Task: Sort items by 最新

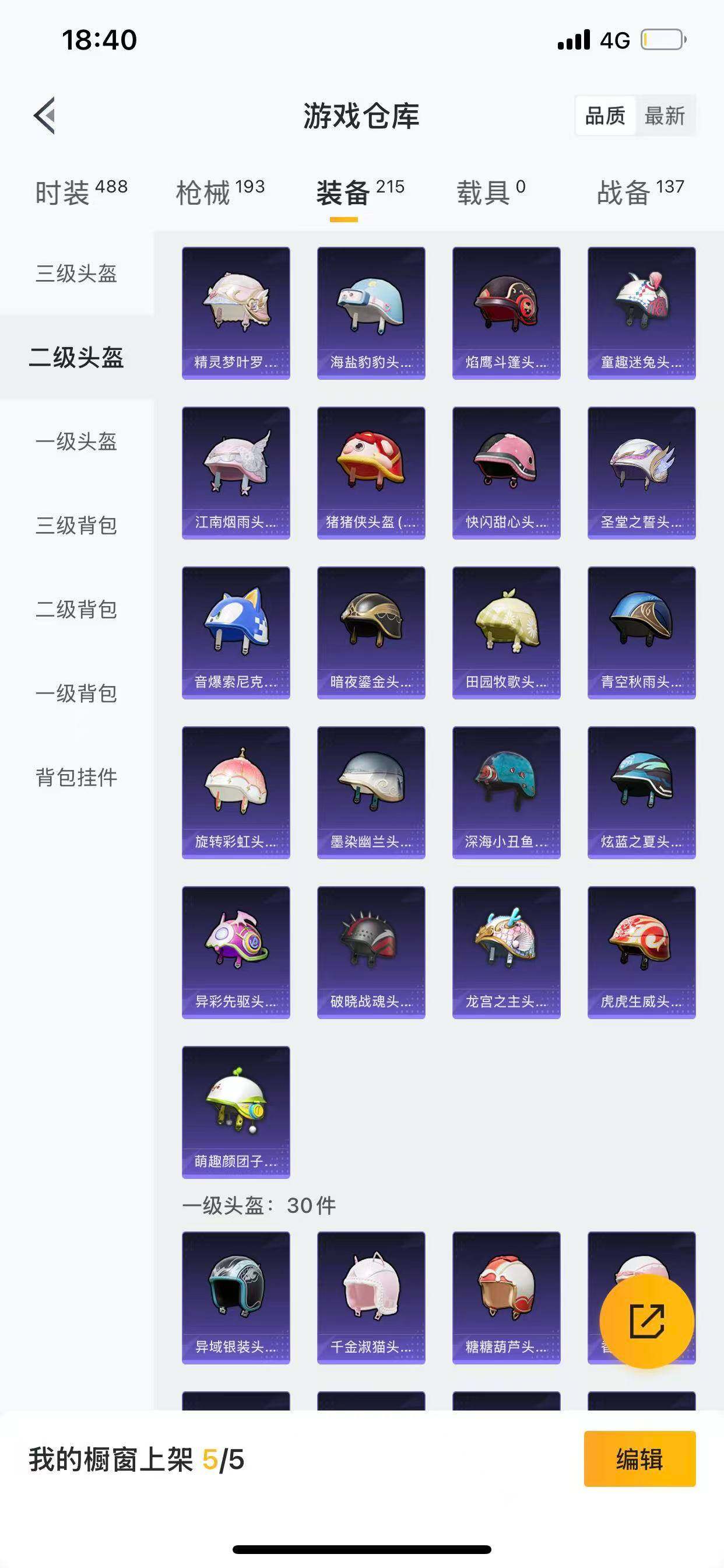Action: coord(665,116)
